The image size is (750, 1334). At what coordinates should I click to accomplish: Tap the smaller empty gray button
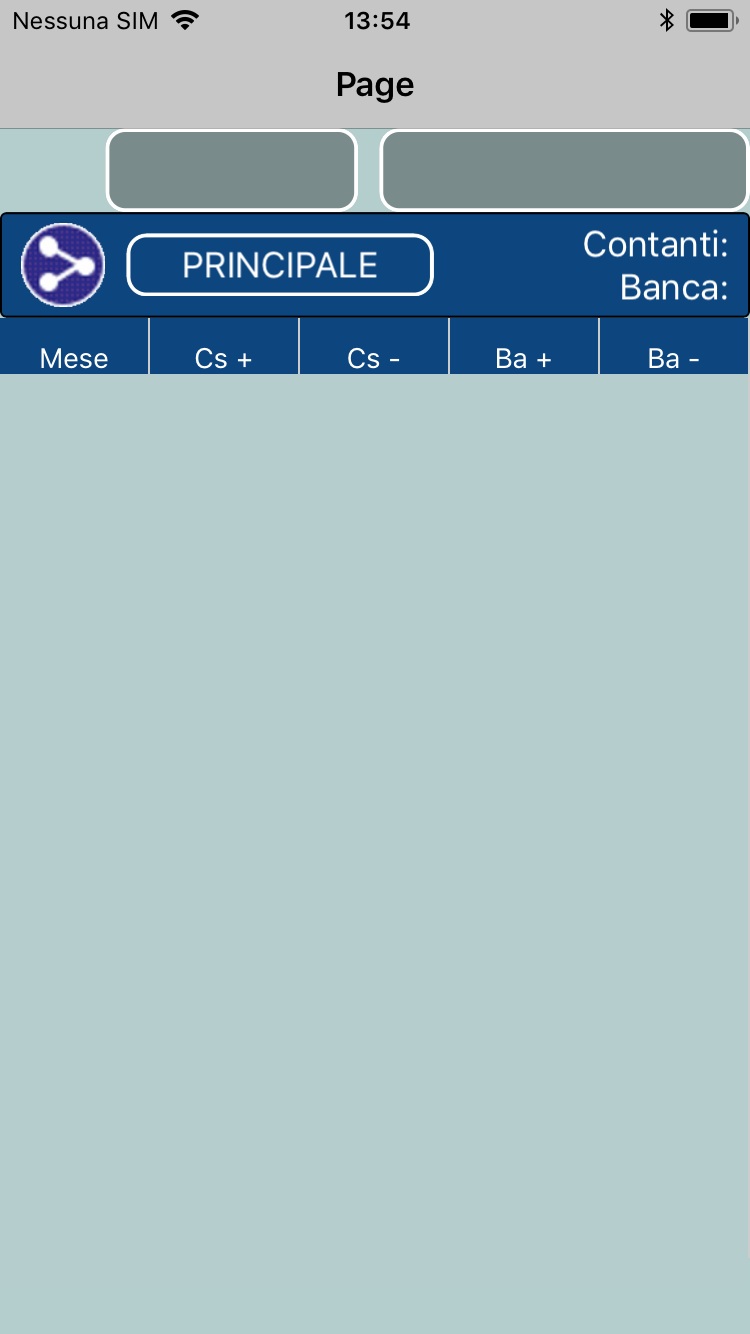pyautogui.click(x=232, y=170)
